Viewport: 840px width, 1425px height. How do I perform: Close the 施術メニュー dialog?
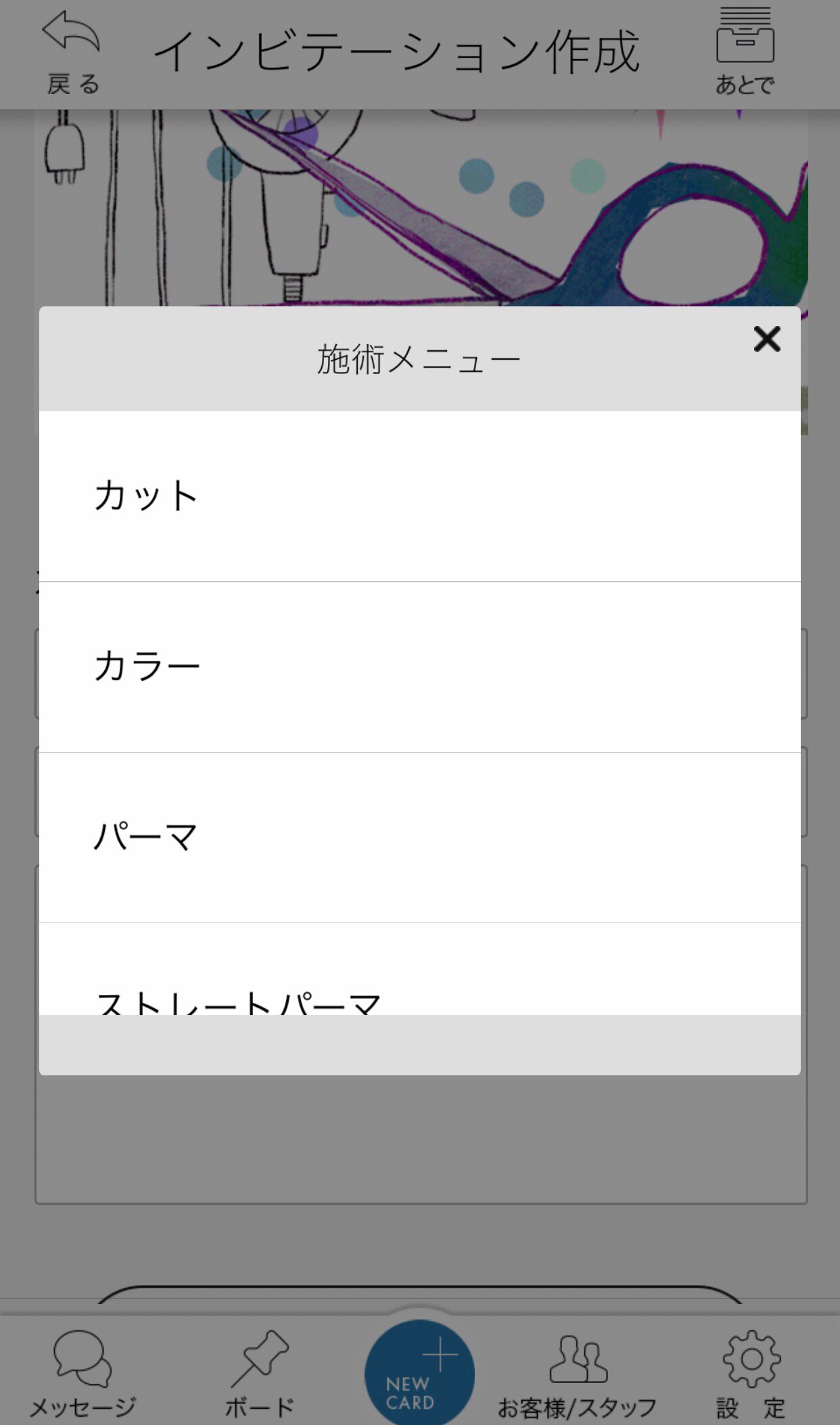click(767, 339)
